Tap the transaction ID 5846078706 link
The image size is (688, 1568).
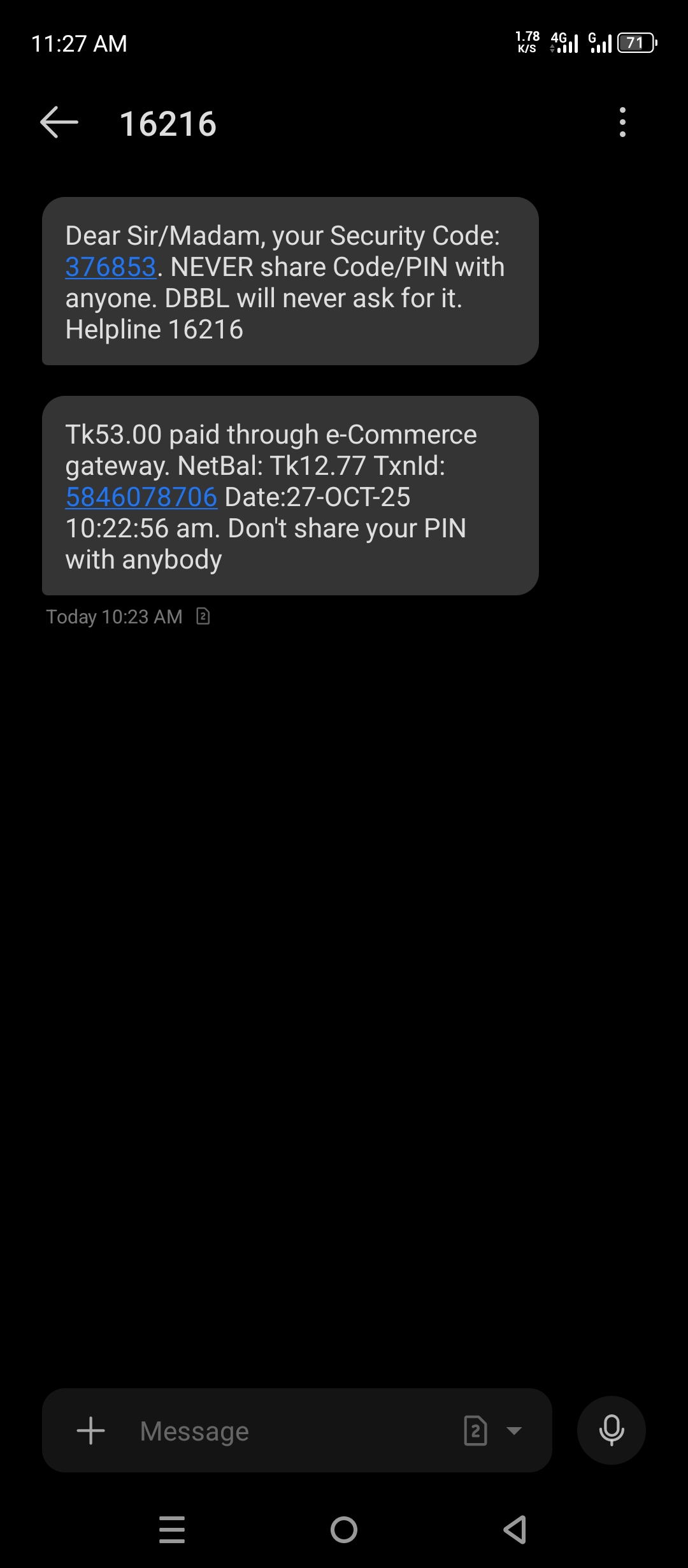pyautogui.click(x=141, y=497)
